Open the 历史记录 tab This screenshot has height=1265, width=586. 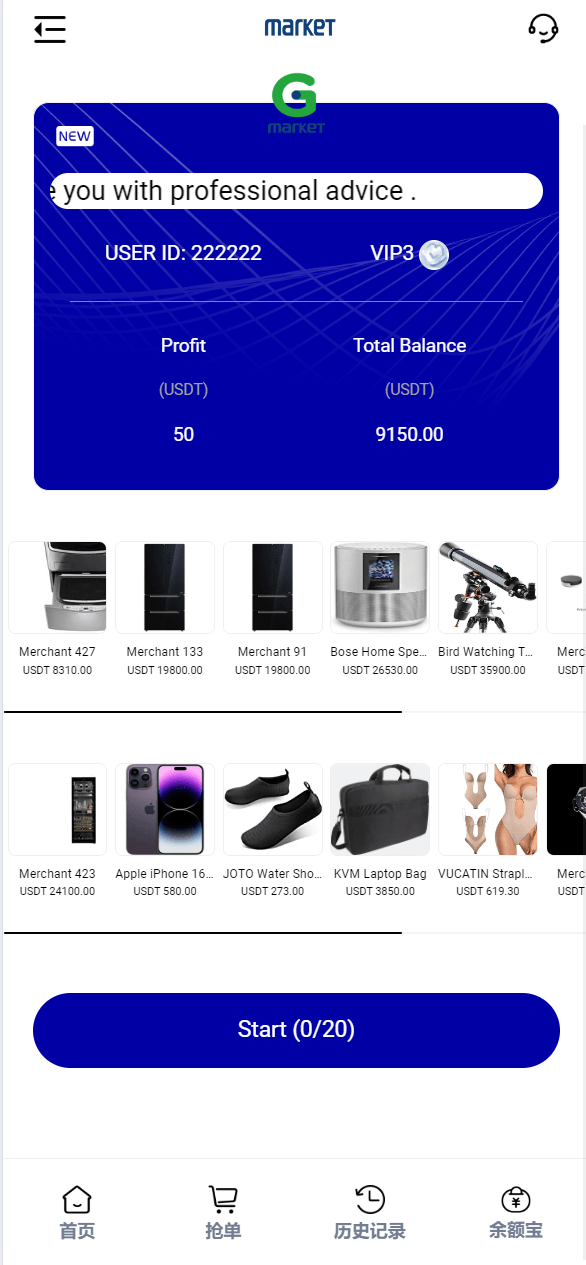(370, 1213)
